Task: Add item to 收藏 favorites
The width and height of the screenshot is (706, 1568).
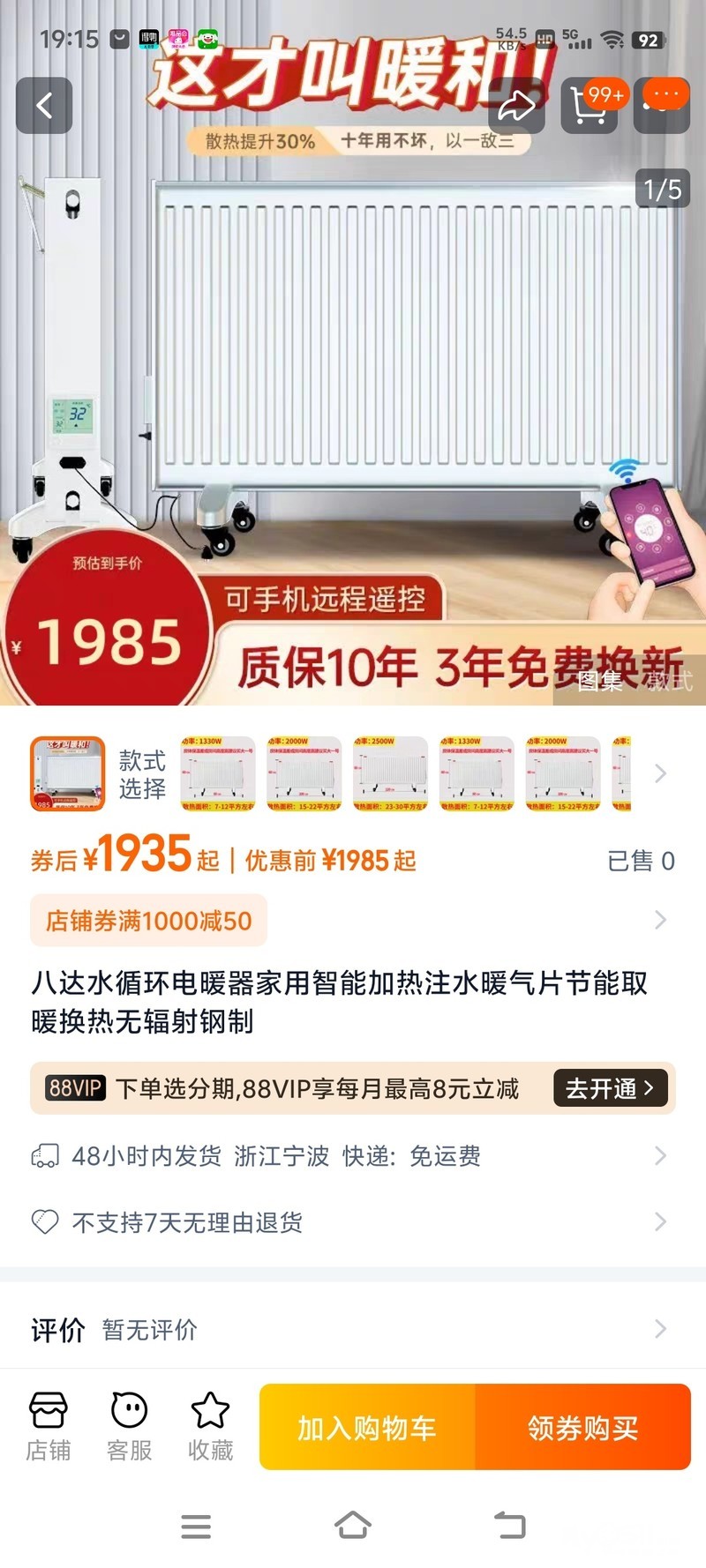Action: click(210, 1426)
